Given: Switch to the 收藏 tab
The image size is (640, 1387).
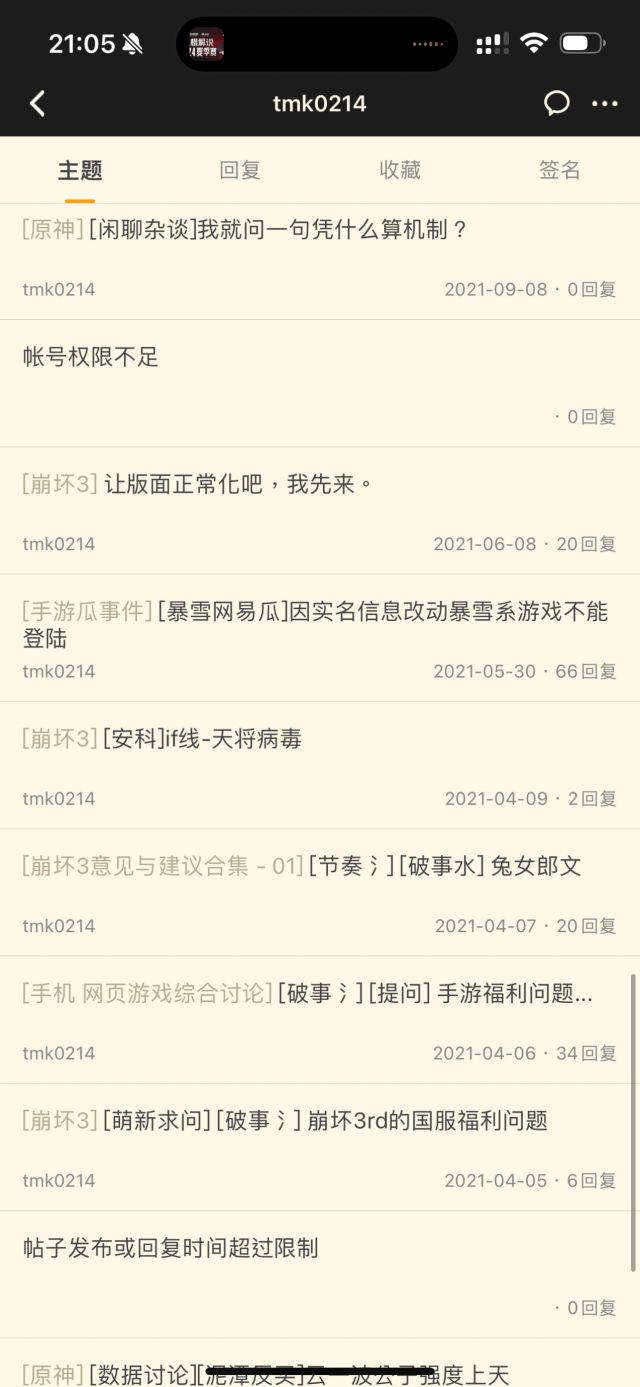Looking at the screenshot, I should point(399,170).
